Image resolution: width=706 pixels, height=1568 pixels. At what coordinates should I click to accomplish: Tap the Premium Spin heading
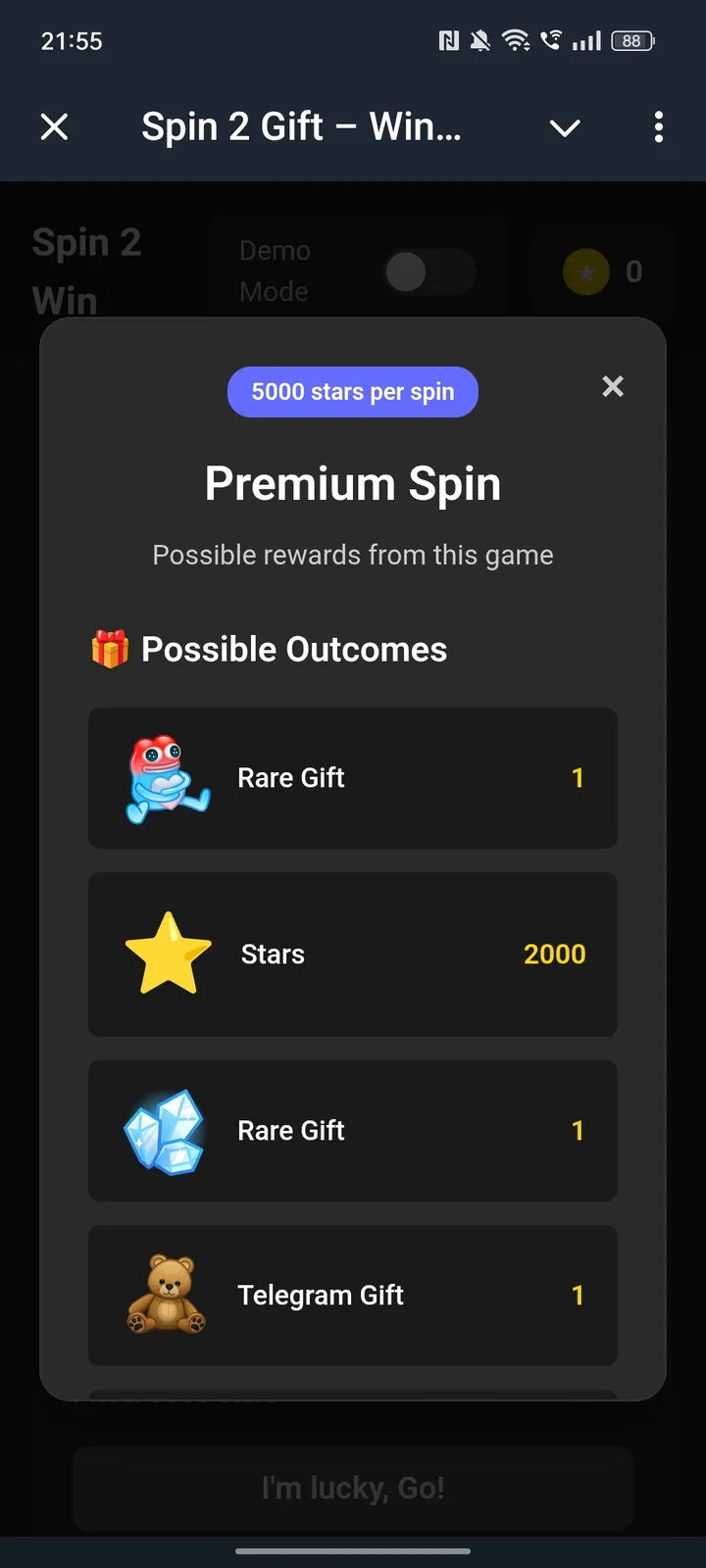point(353,483)
